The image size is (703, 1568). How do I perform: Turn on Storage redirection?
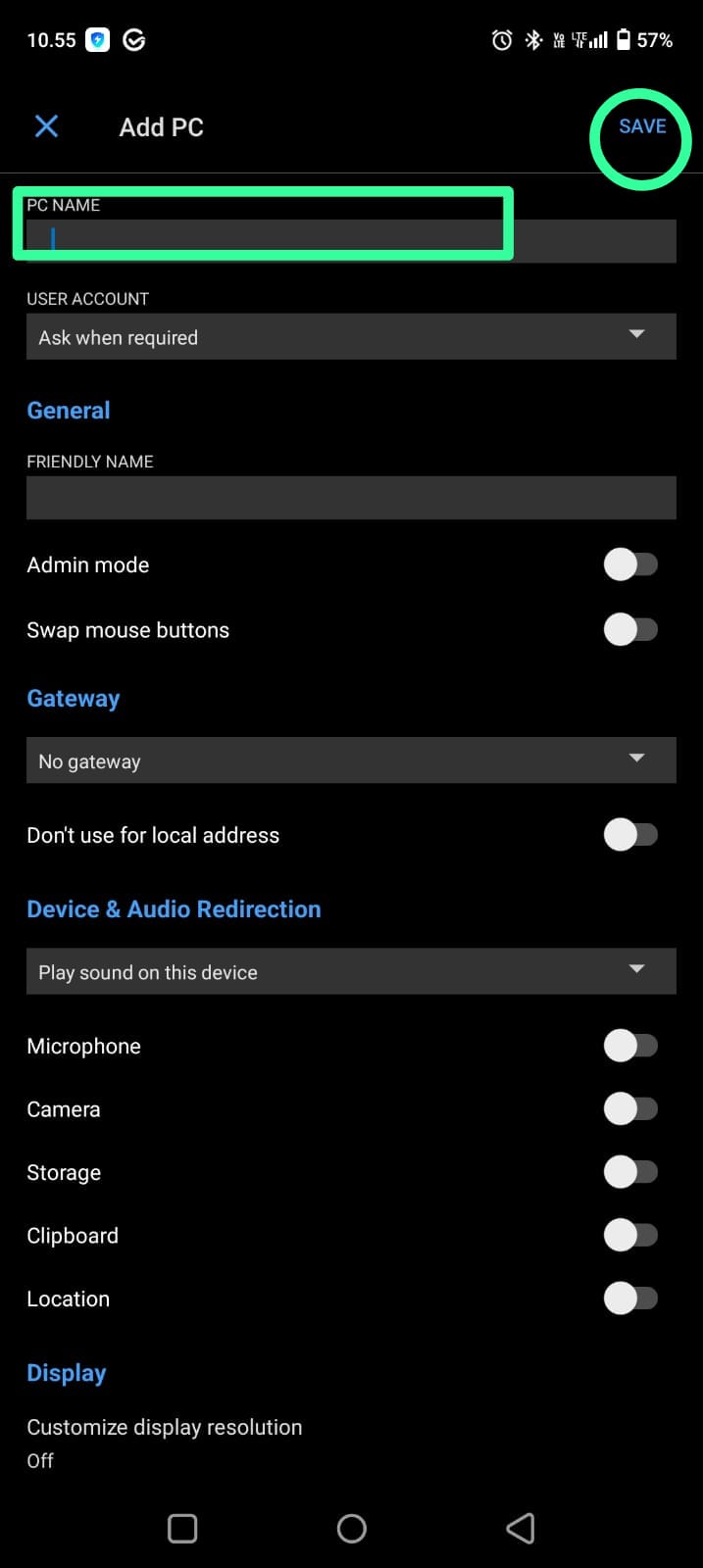coord(629,1172)
